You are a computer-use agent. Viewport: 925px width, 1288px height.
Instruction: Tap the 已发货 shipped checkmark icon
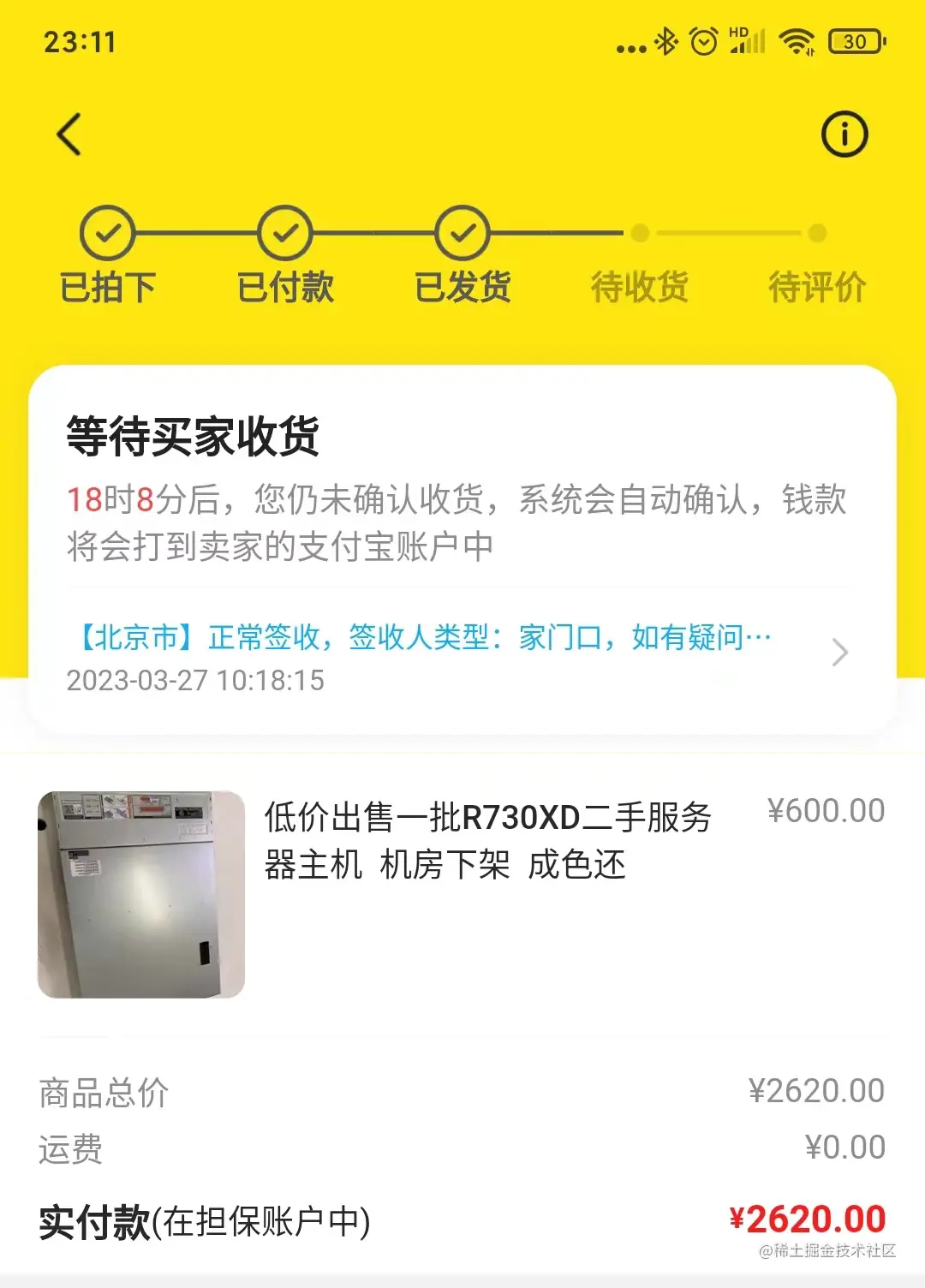pos(462,231)
